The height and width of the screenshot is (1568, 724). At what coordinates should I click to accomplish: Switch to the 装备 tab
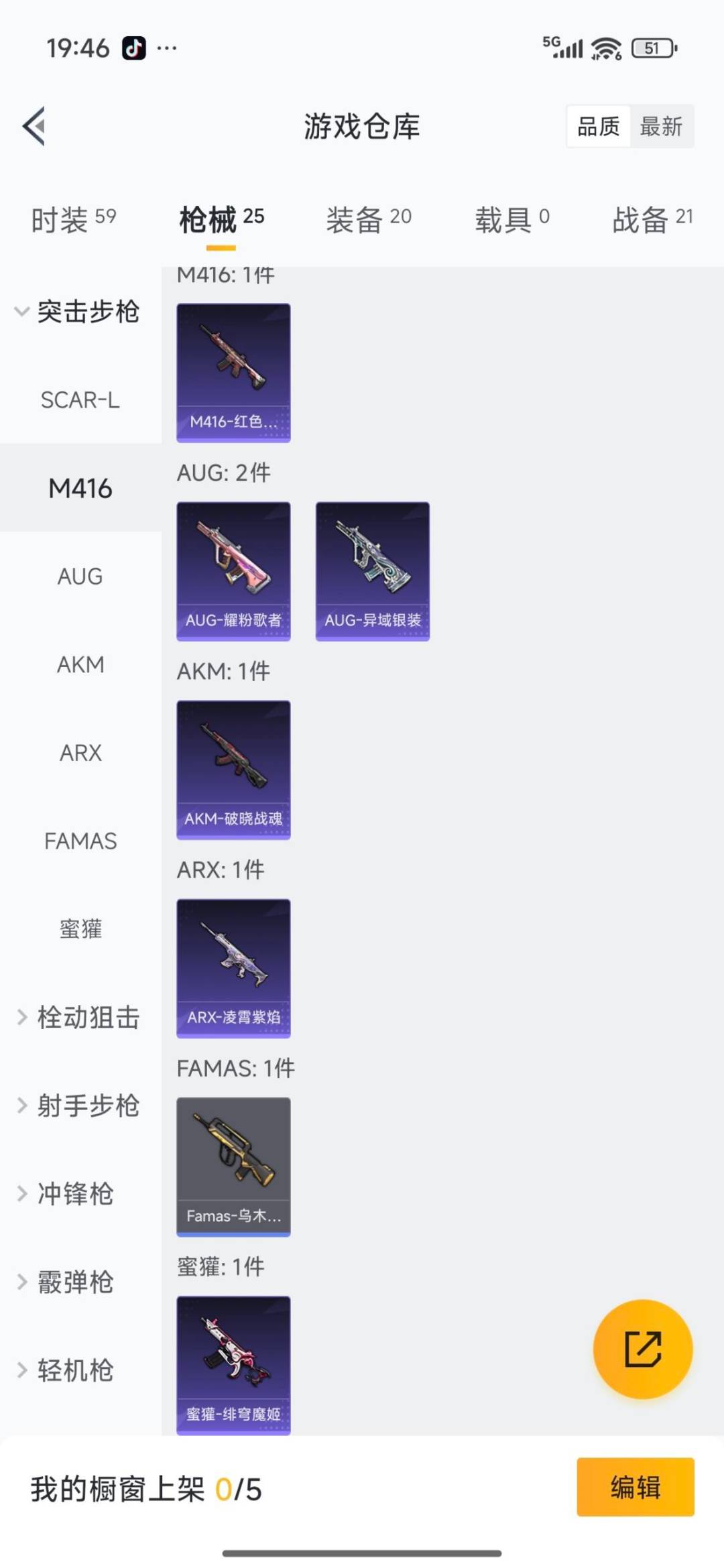[368, 219]
